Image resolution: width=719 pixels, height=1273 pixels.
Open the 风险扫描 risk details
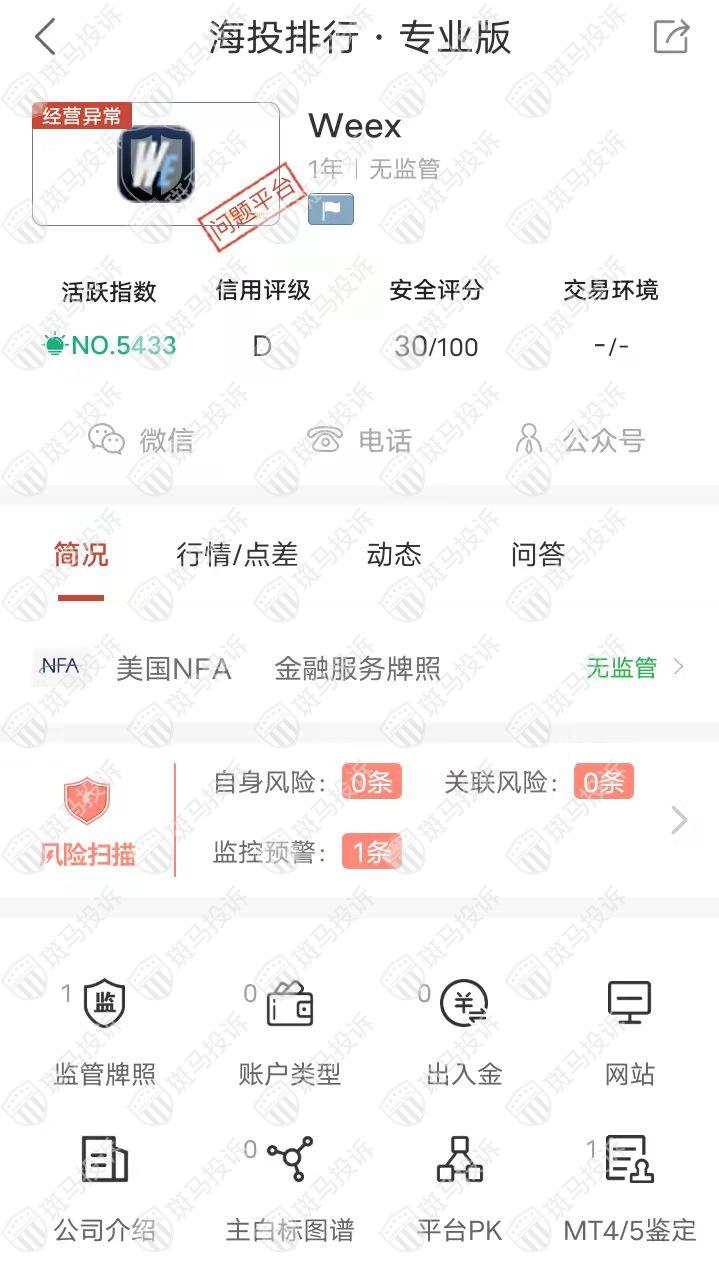click(359, 820)
